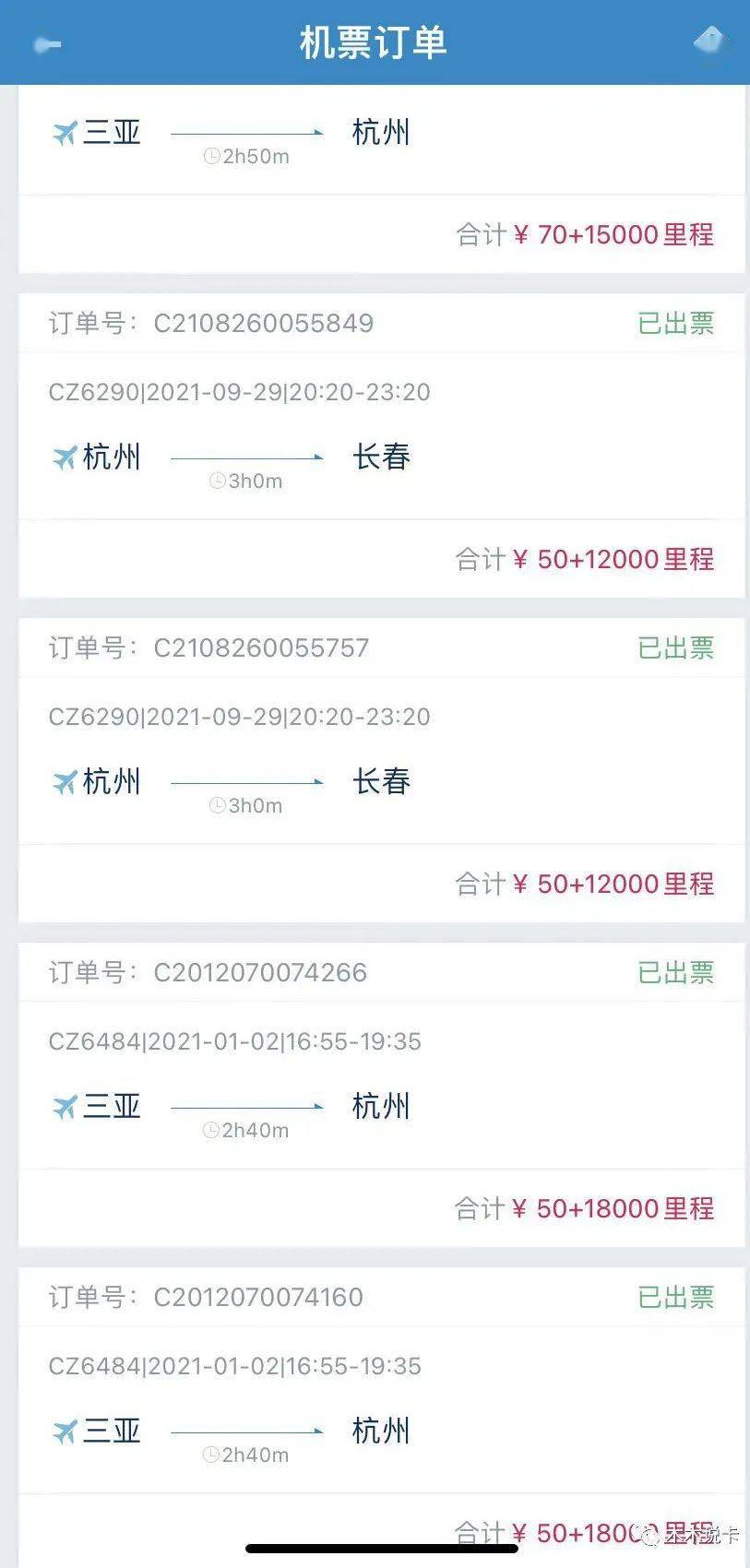View order C2012070074160 Sanya to Hangzhou
Screen dimensions: 750x1568
(x=382, y=1418)
